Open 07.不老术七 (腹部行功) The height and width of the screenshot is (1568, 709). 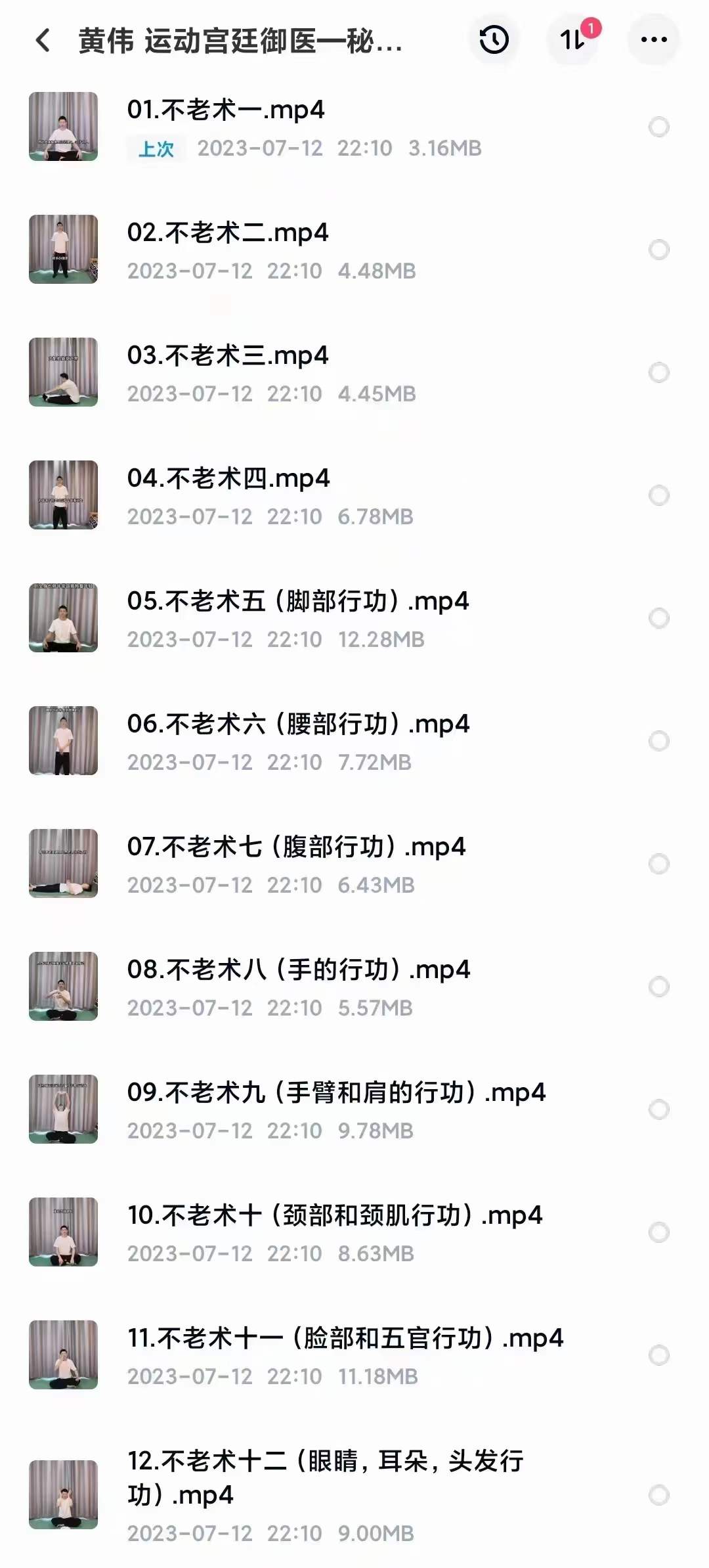[x=295, y=847]
